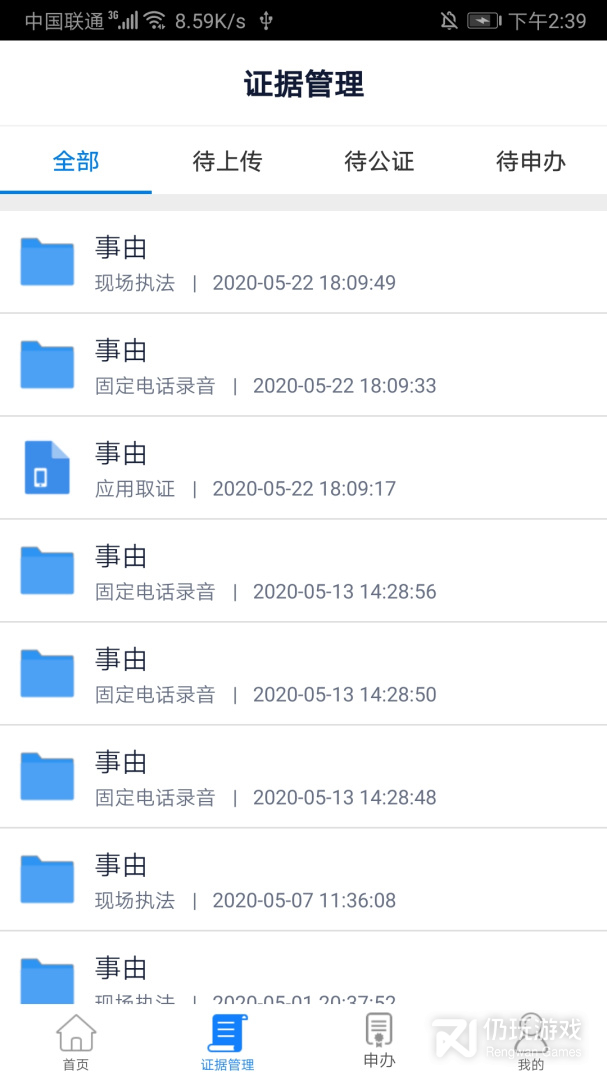Open the 固定电话录音 record from 18:09:33
The height and width of the screenshot is (1080, 607).
click(x=303, y=364)
